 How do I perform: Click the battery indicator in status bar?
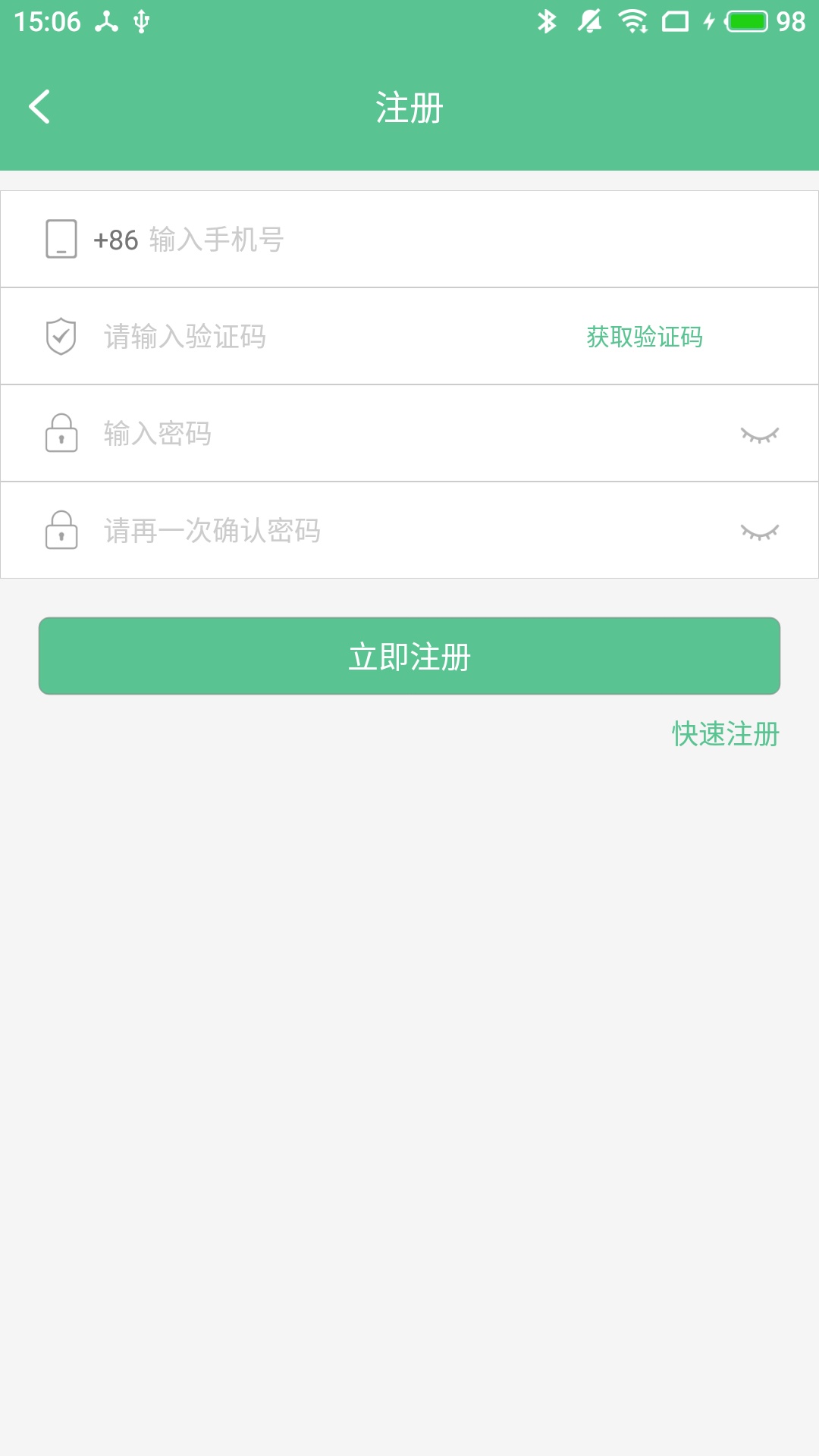click(746, 20)
